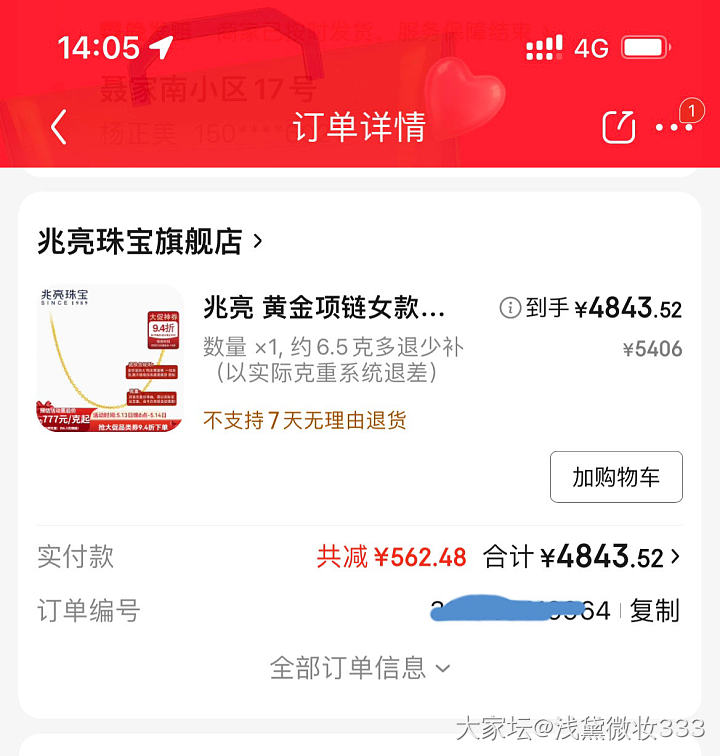
Task: Add the necklace via 加购物车
Action: pos(616,477)
